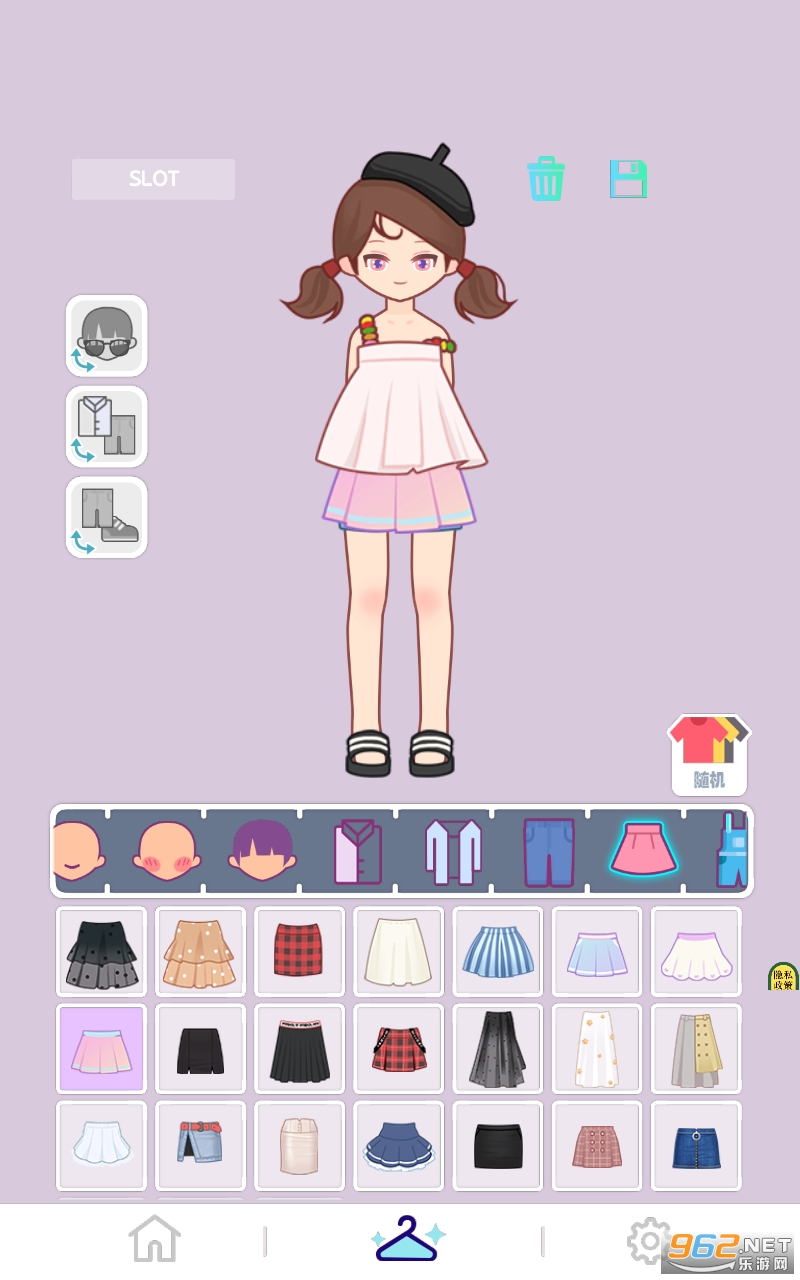Pick the dark blue denim button skirt

click(x=696, y=1146)
